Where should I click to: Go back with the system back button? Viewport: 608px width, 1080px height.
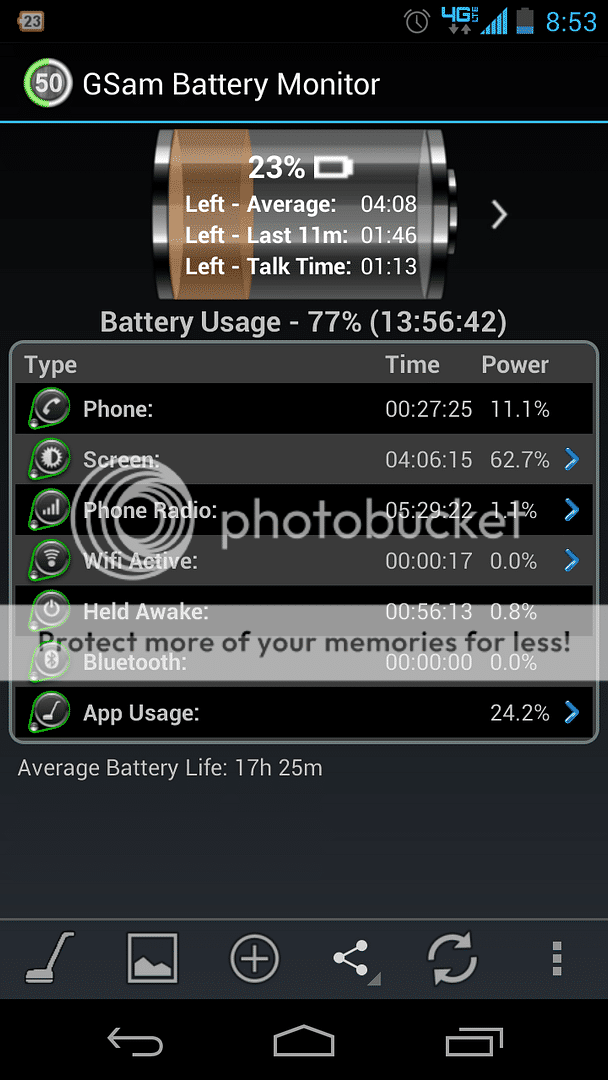(x=135, y=1042)
